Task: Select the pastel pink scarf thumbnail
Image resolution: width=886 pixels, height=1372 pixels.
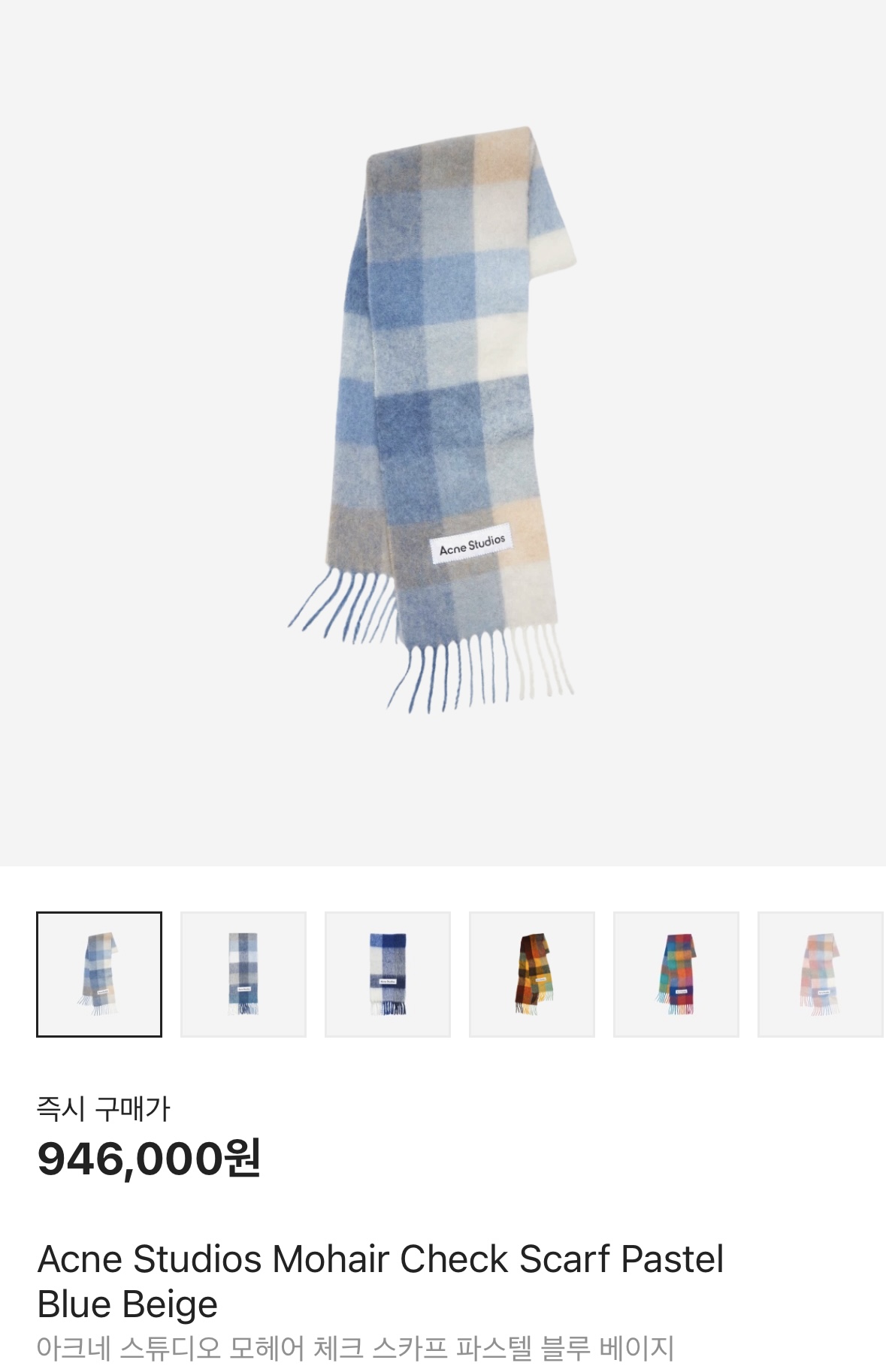Action: coord(821,974)
